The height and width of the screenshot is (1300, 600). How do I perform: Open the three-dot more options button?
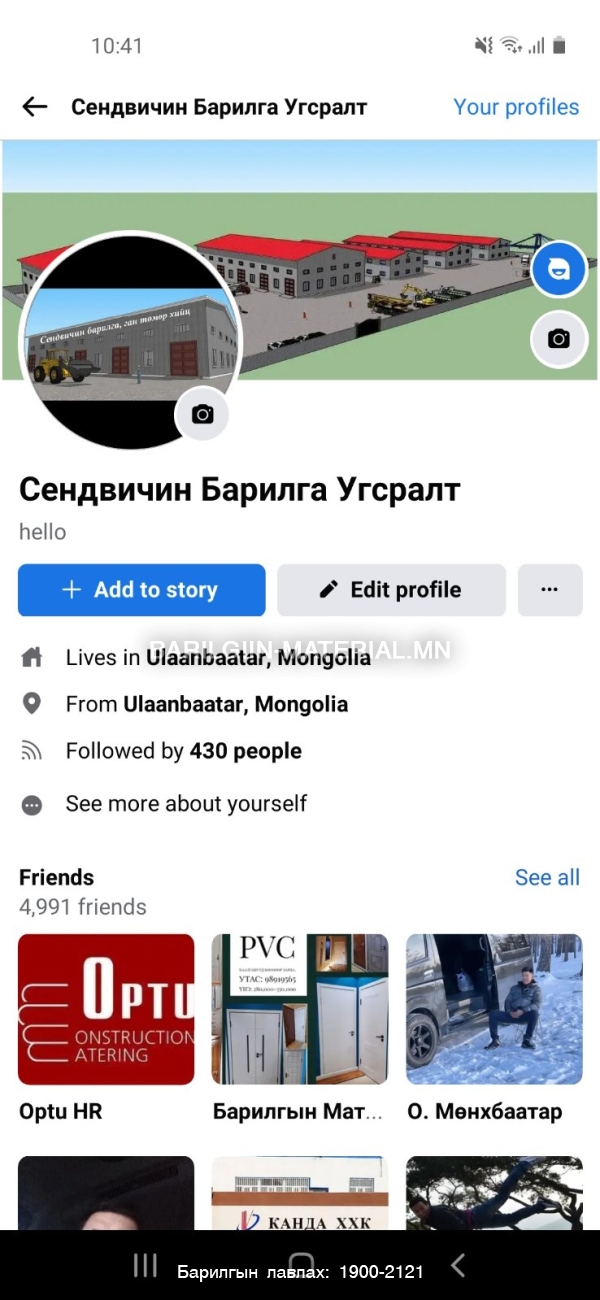[549, 590]
